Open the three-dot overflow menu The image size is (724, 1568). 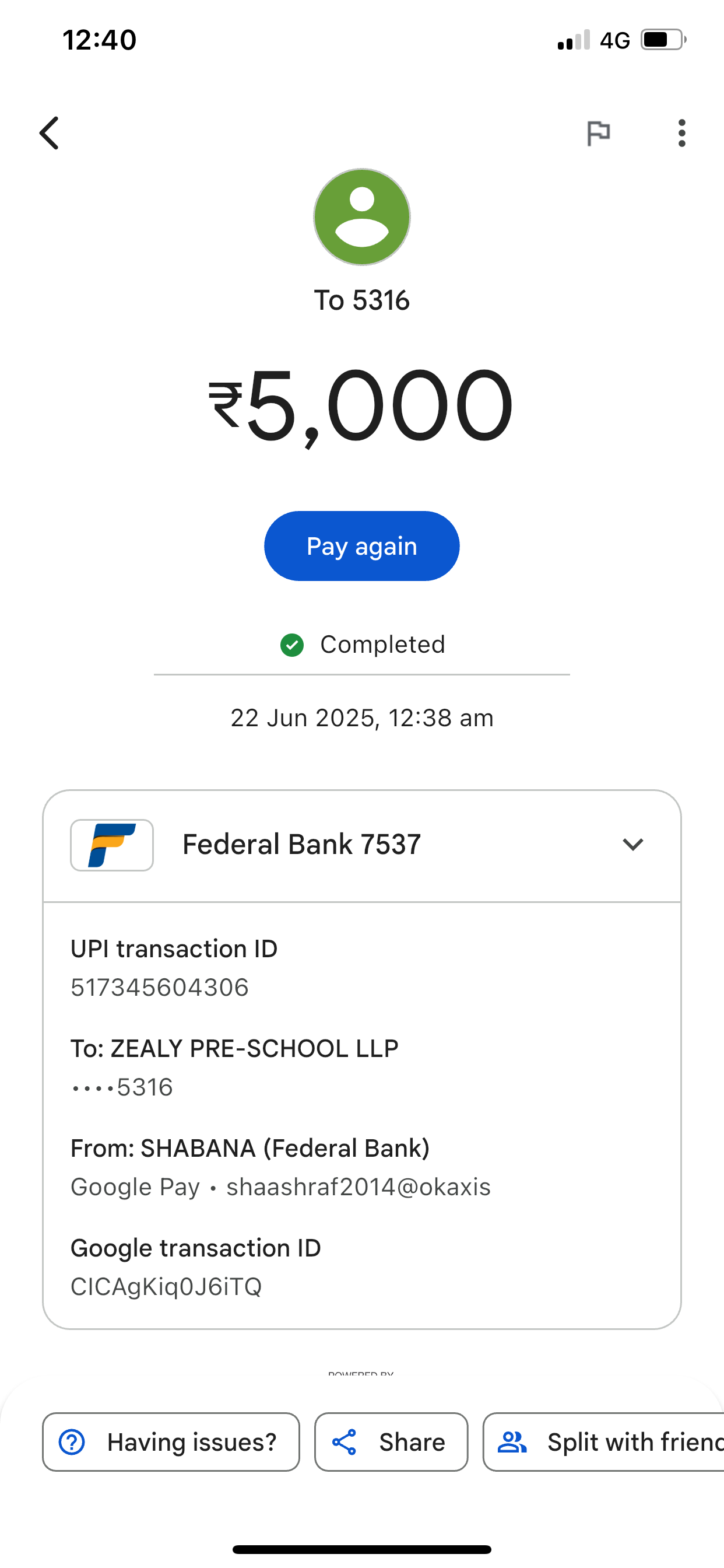(x=681, y=134)
